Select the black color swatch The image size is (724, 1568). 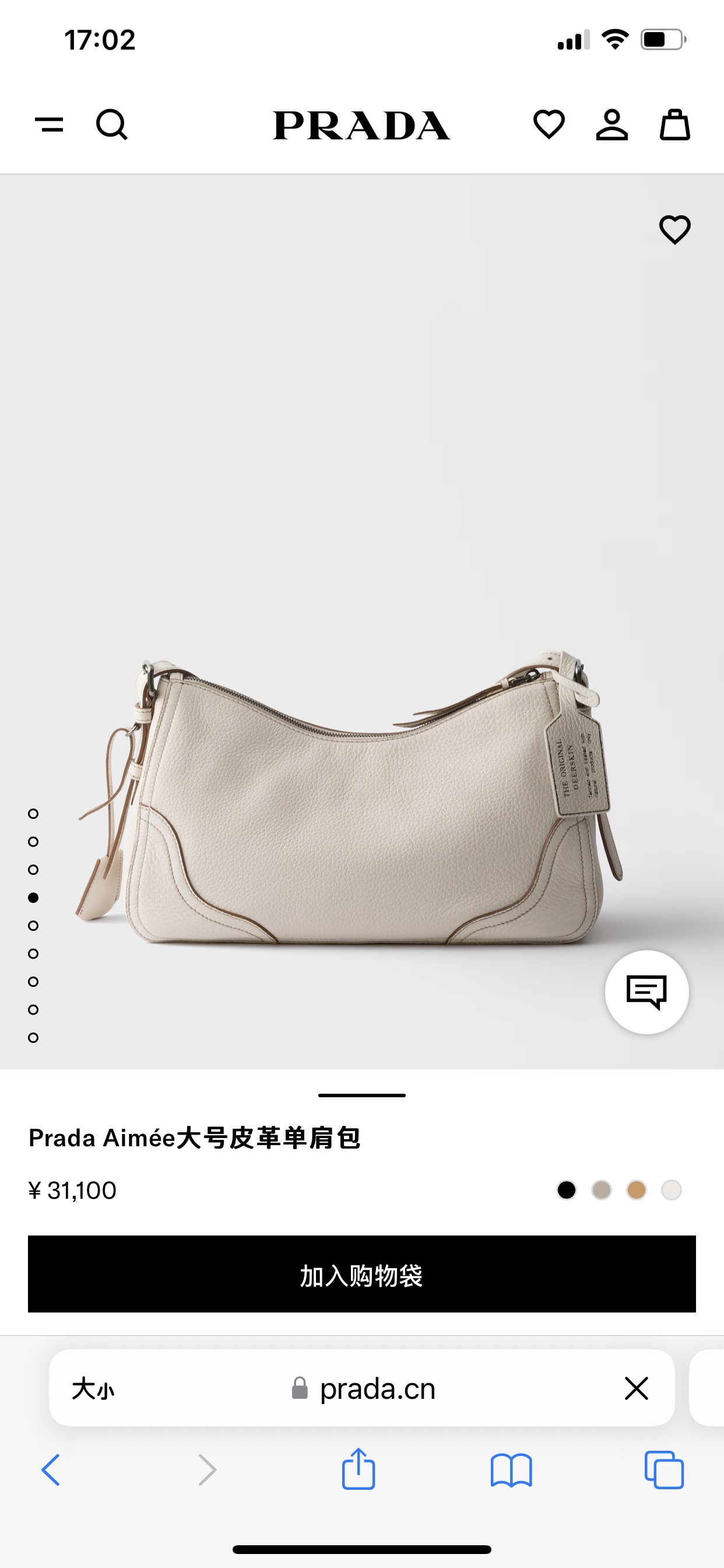(567, 1190)
